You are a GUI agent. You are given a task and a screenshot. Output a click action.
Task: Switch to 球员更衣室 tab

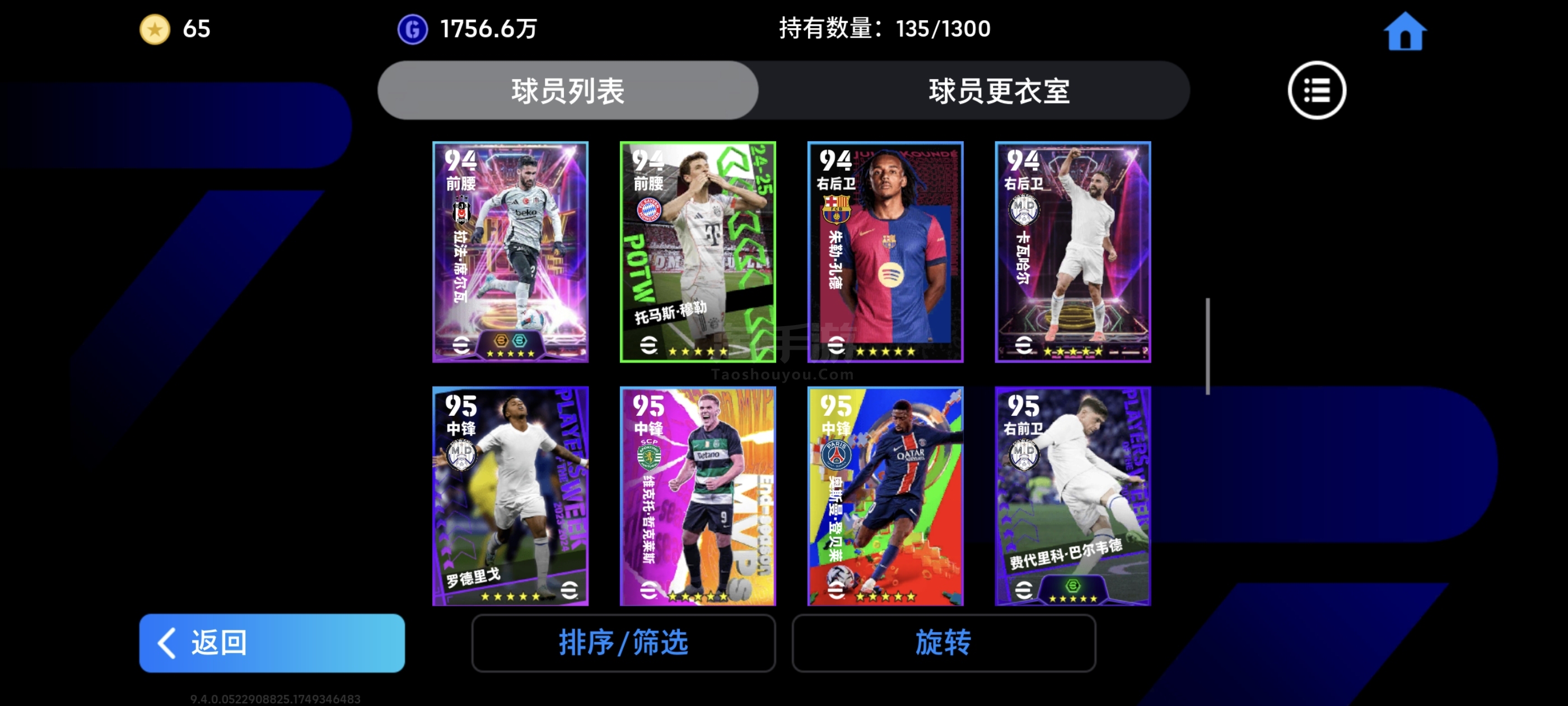point(998,91)
